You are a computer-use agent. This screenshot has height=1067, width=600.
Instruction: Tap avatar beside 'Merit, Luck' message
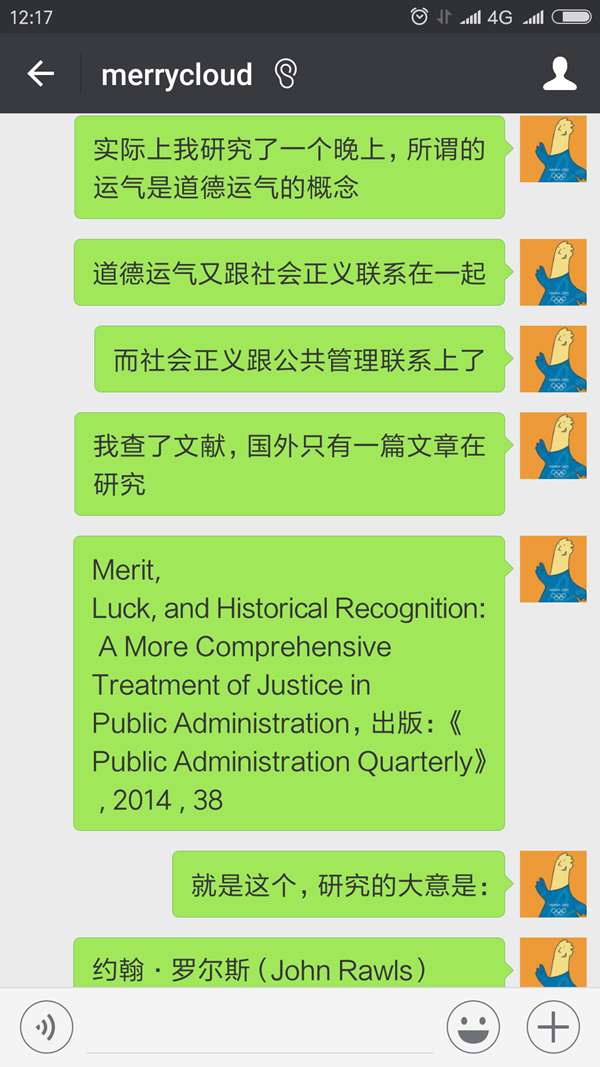553,569
